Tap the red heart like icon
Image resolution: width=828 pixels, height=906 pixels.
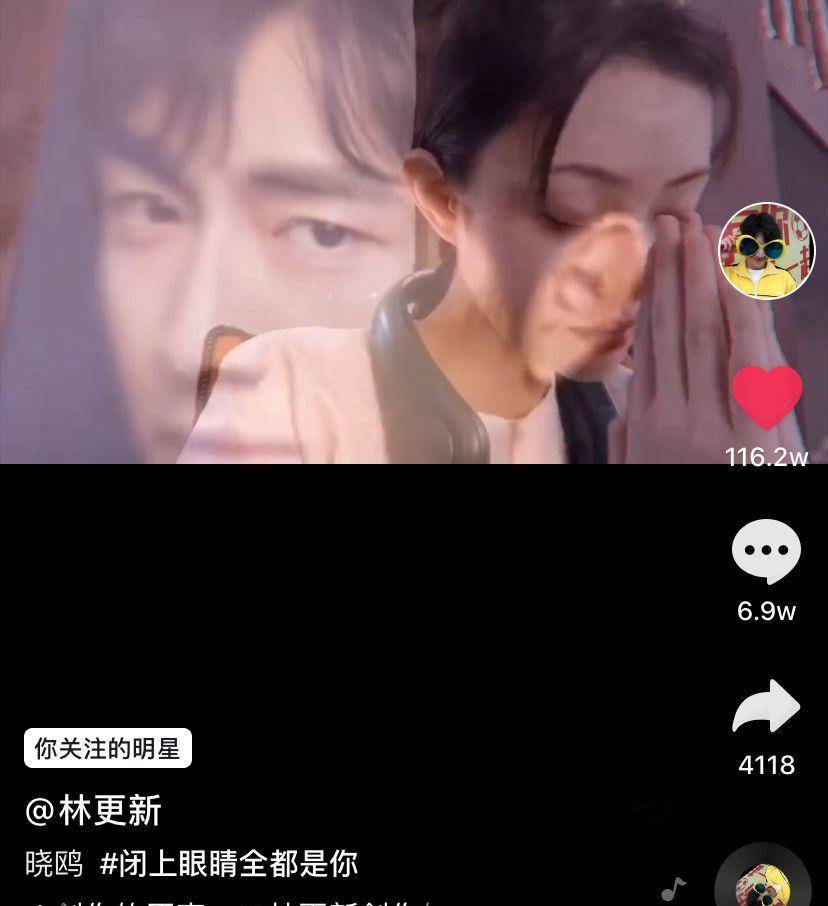[767, 397]
